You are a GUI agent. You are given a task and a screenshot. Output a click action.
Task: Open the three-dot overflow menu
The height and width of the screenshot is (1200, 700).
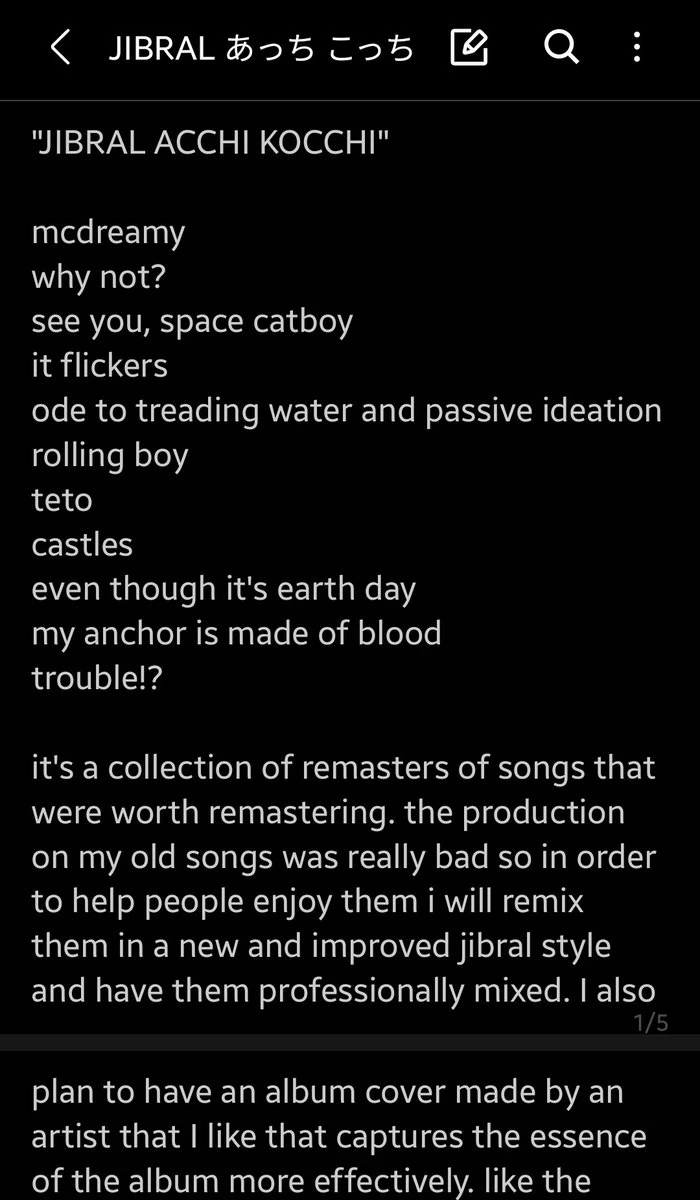(x=637, y=47)
